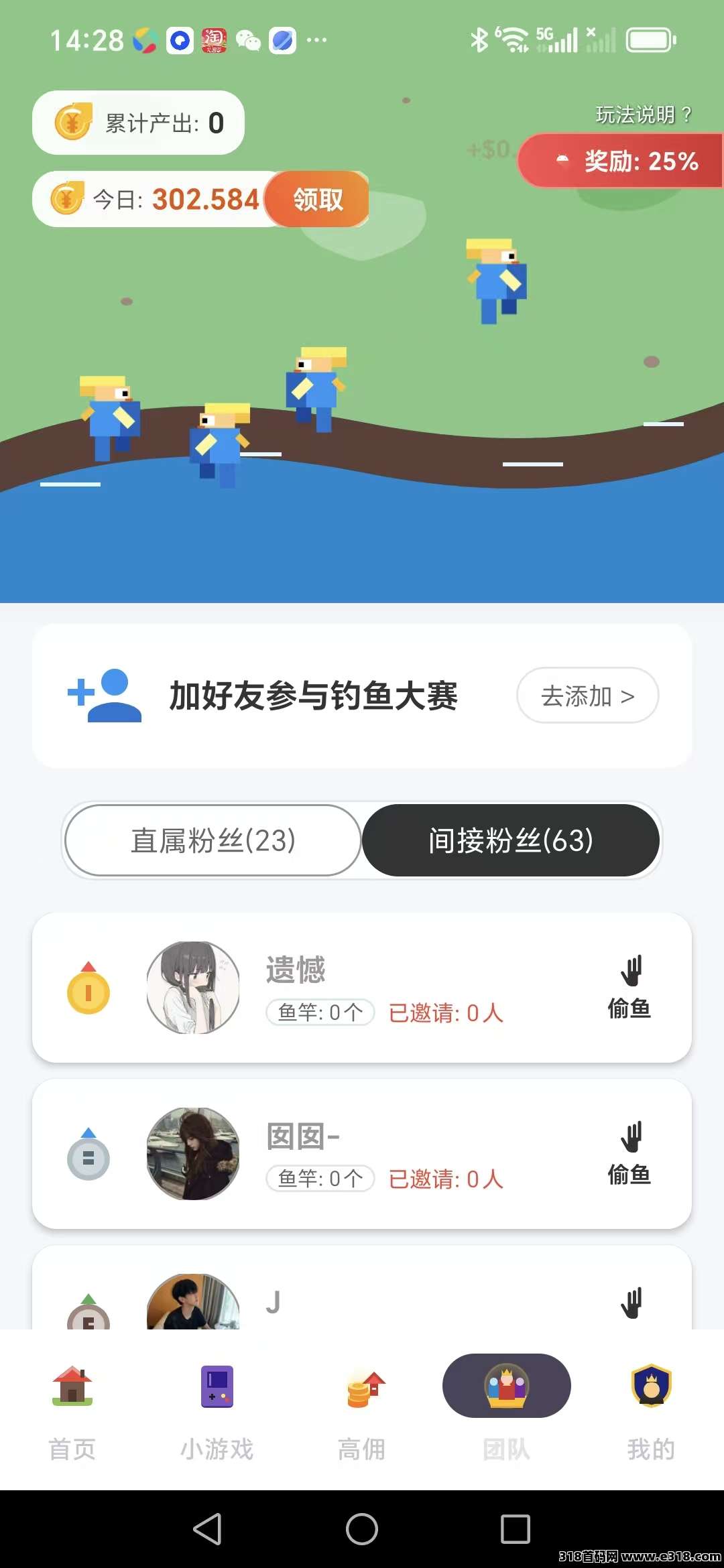This screenshot has width=724, height=1568.
Task: Steal fish from 囡囡-
Action: pyautogui.click(x=629, y=1154)
